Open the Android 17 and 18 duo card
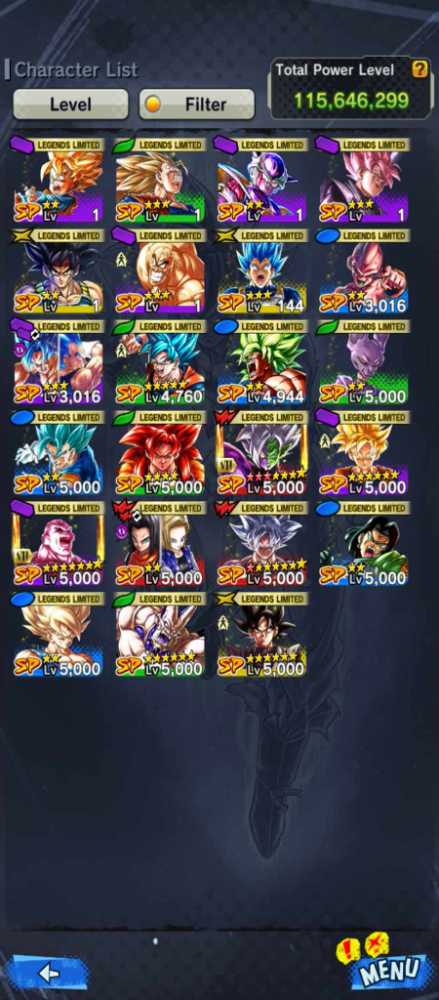The width and height of the screenshot is (439, 1000). [x=160, y=543]
